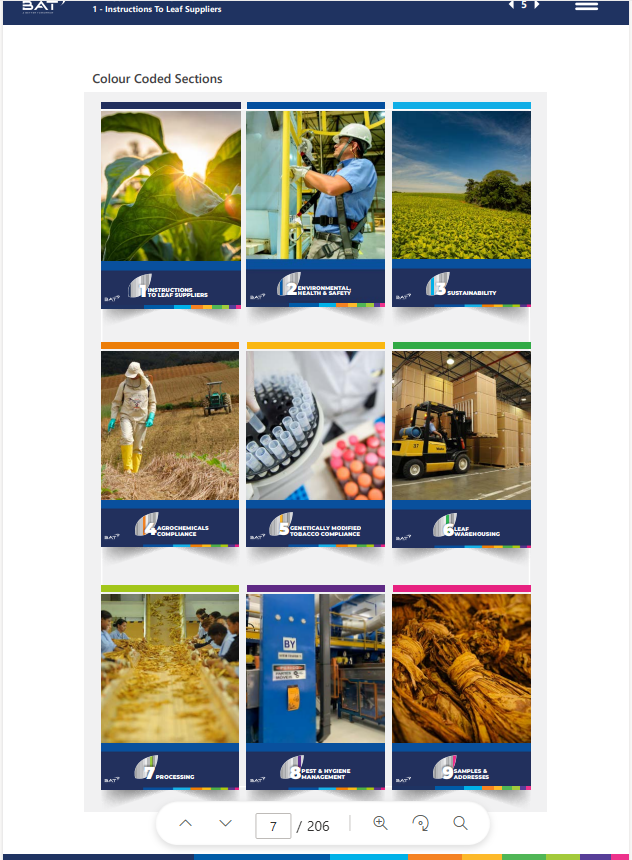The height and width of the screenshot is (860, 632).
Task: Open the hamburger menu in the header
Action: click(587, 6)
